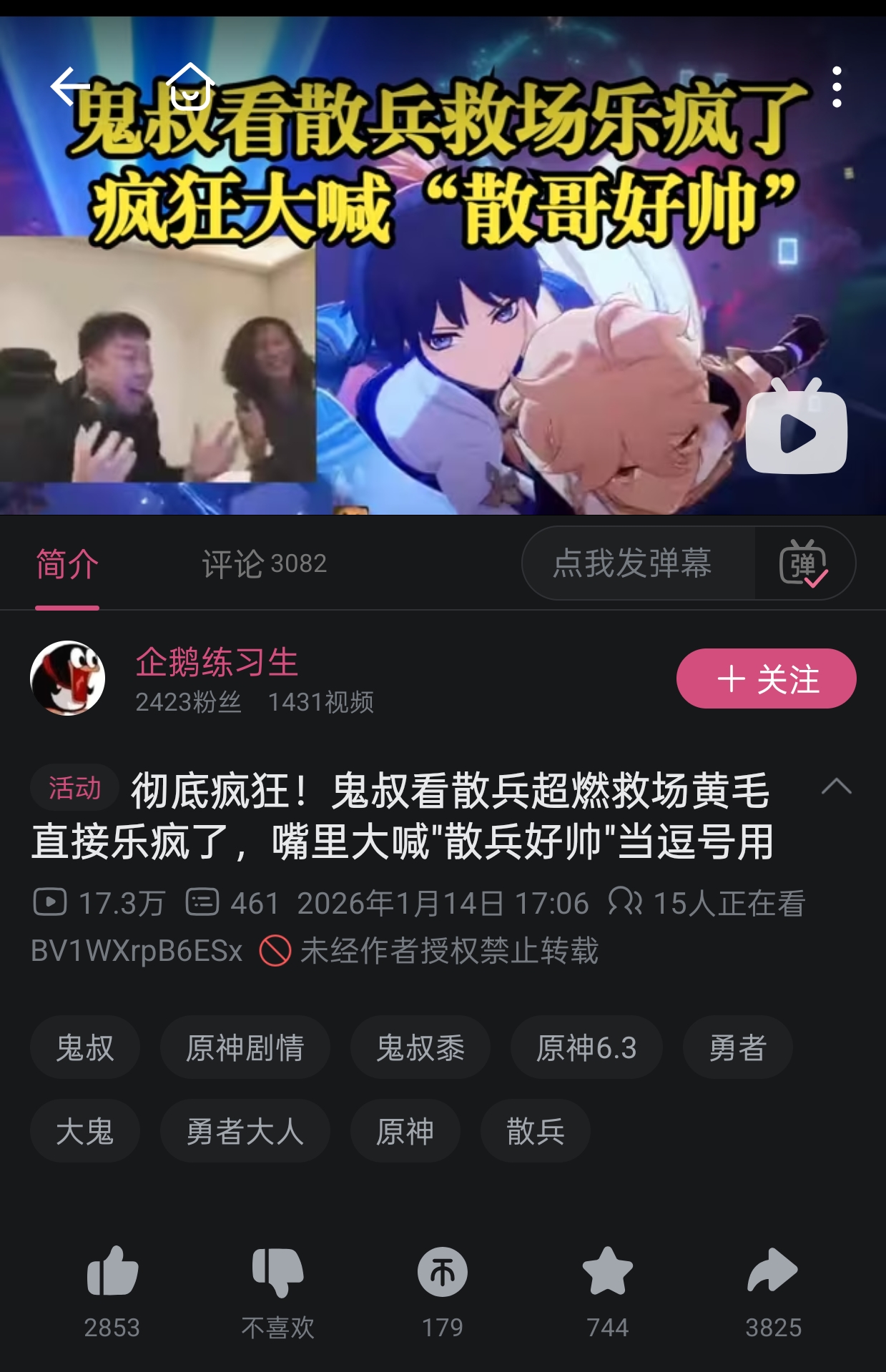Open the 勇者大人 tag chip
This screenshot has height=1372, width=886.
point(245,1131)
